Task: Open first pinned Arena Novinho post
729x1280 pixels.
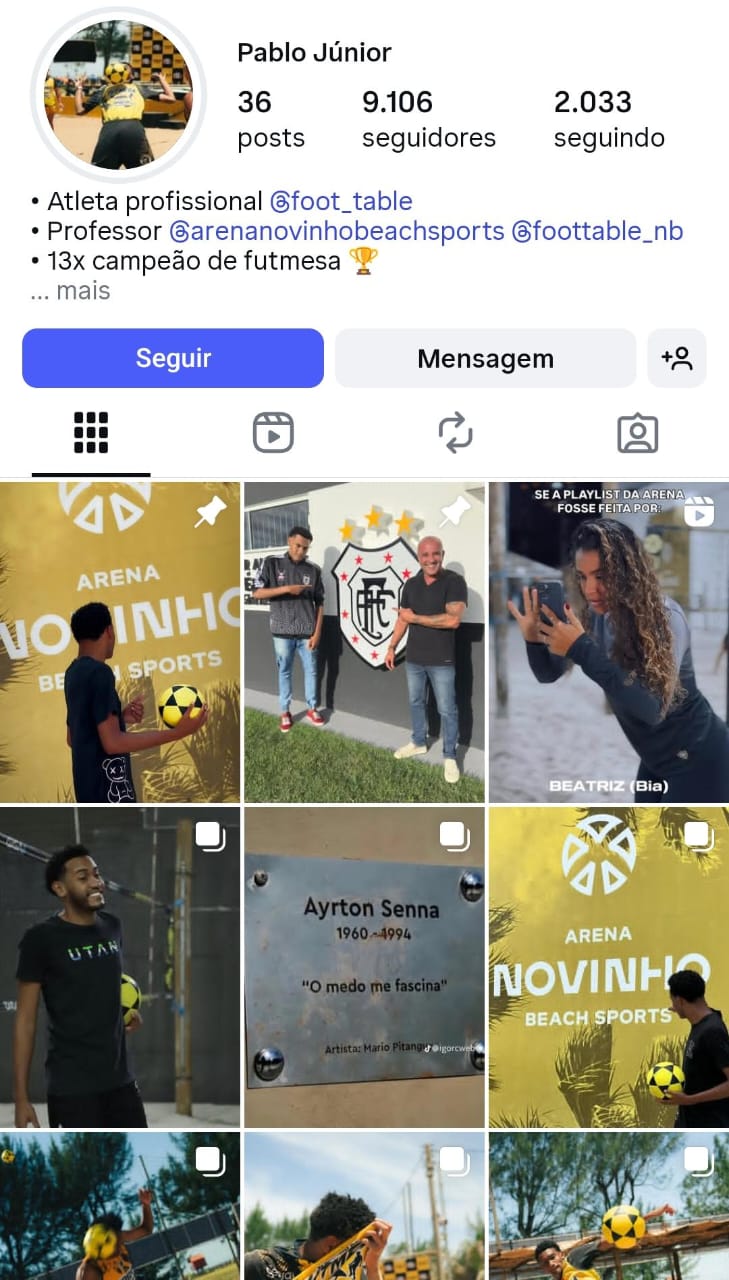Action: click(x=120, y=642)
